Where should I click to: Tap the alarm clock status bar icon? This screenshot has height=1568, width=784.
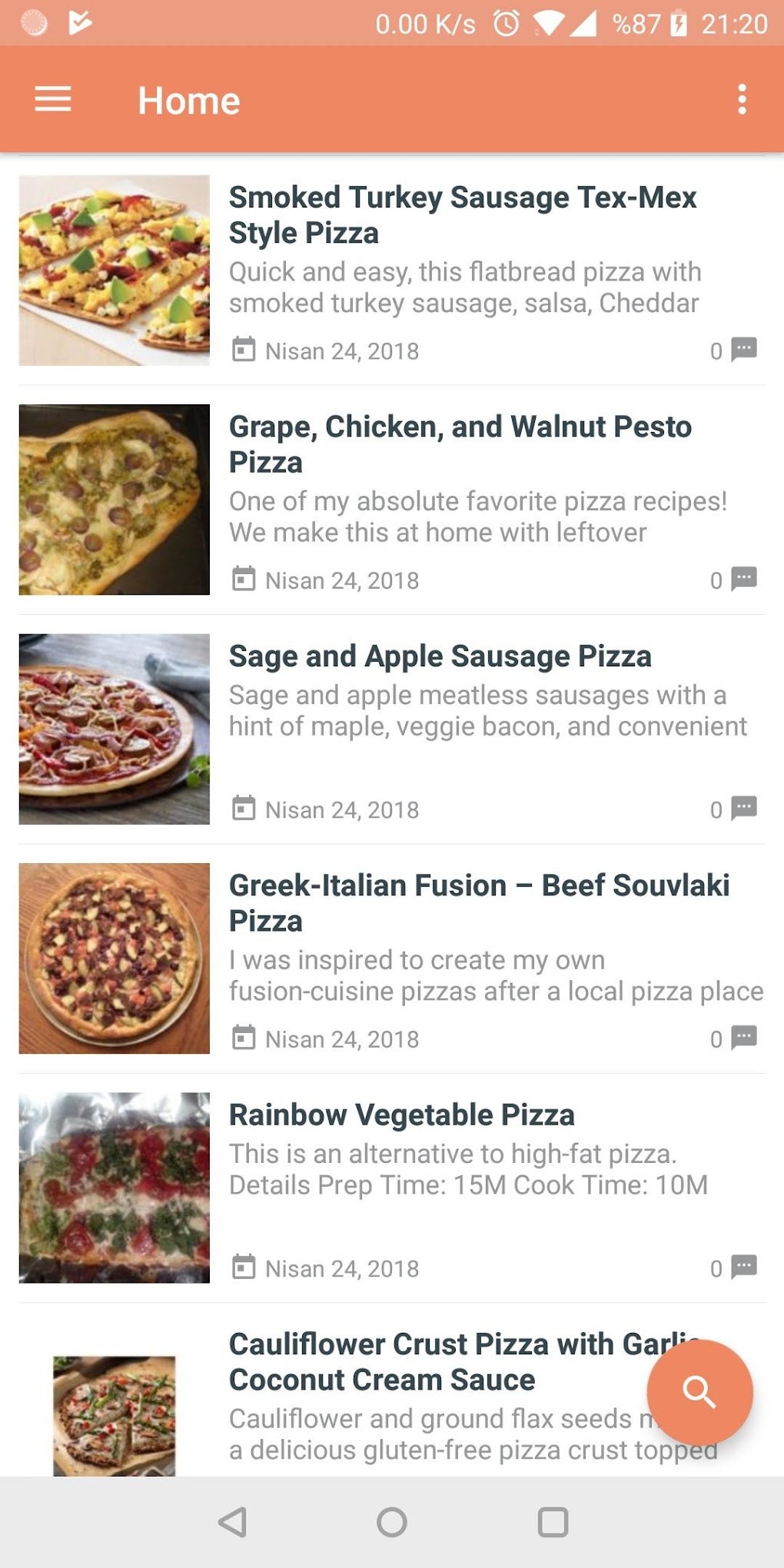click(505, 23)
